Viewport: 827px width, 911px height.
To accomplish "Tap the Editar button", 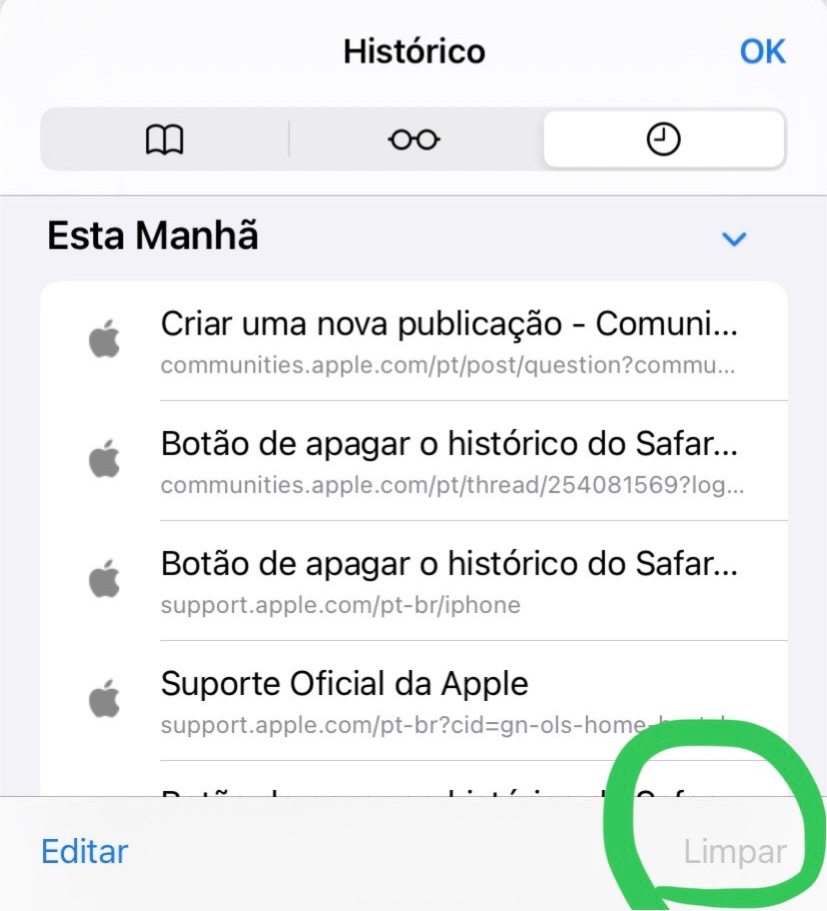I will [x=85, y=852].
